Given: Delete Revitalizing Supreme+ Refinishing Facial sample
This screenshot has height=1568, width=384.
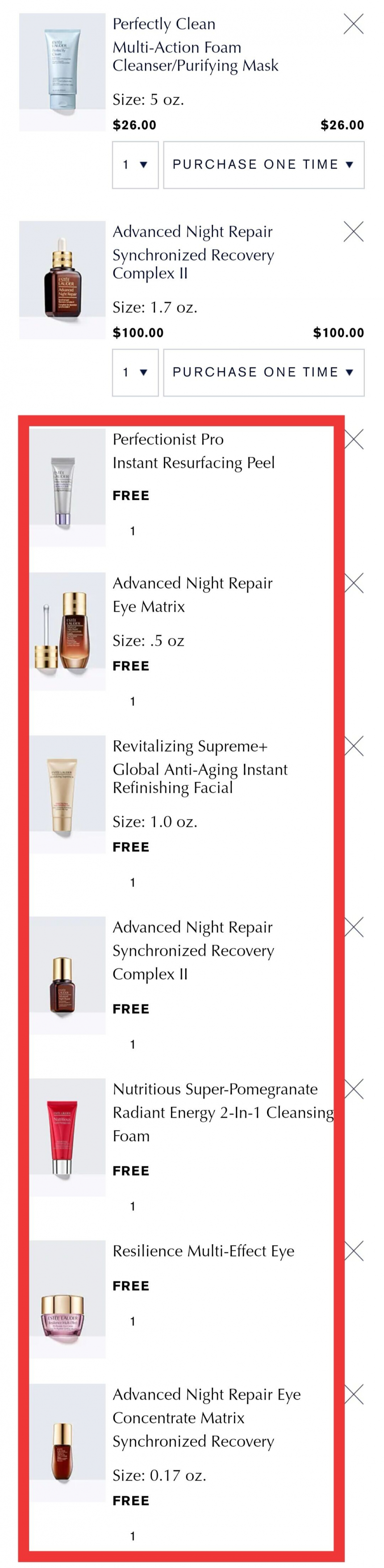Looking at the screenshot, I should 354,746.
